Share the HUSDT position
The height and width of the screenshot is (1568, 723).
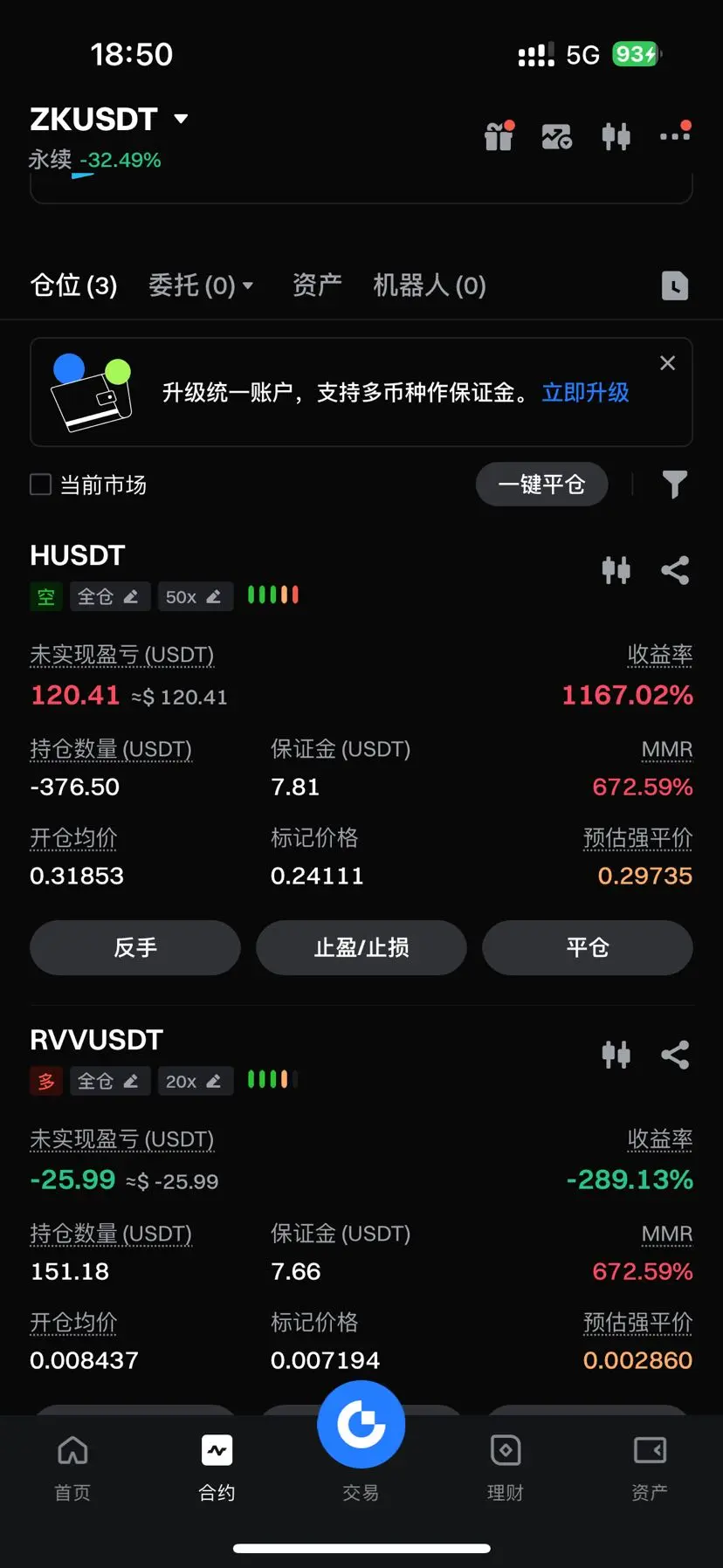(x=675, y=570)
